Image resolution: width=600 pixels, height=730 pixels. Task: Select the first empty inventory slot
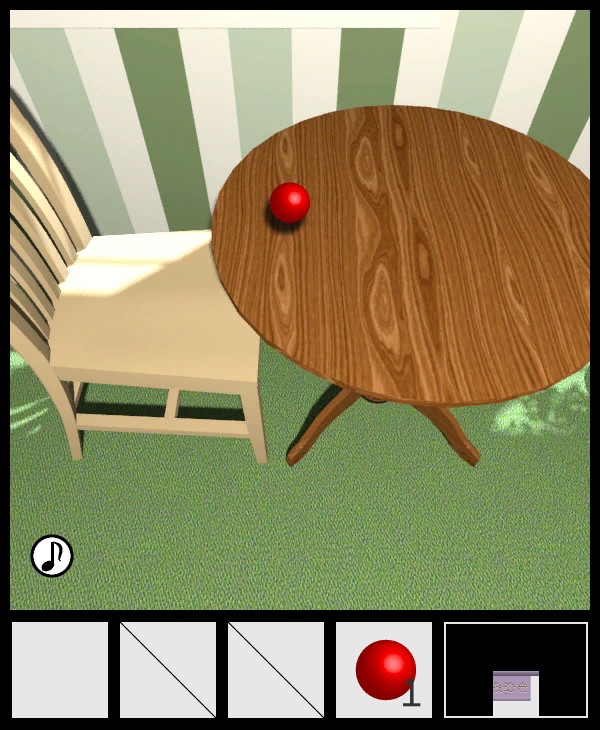tap(60, 670)
